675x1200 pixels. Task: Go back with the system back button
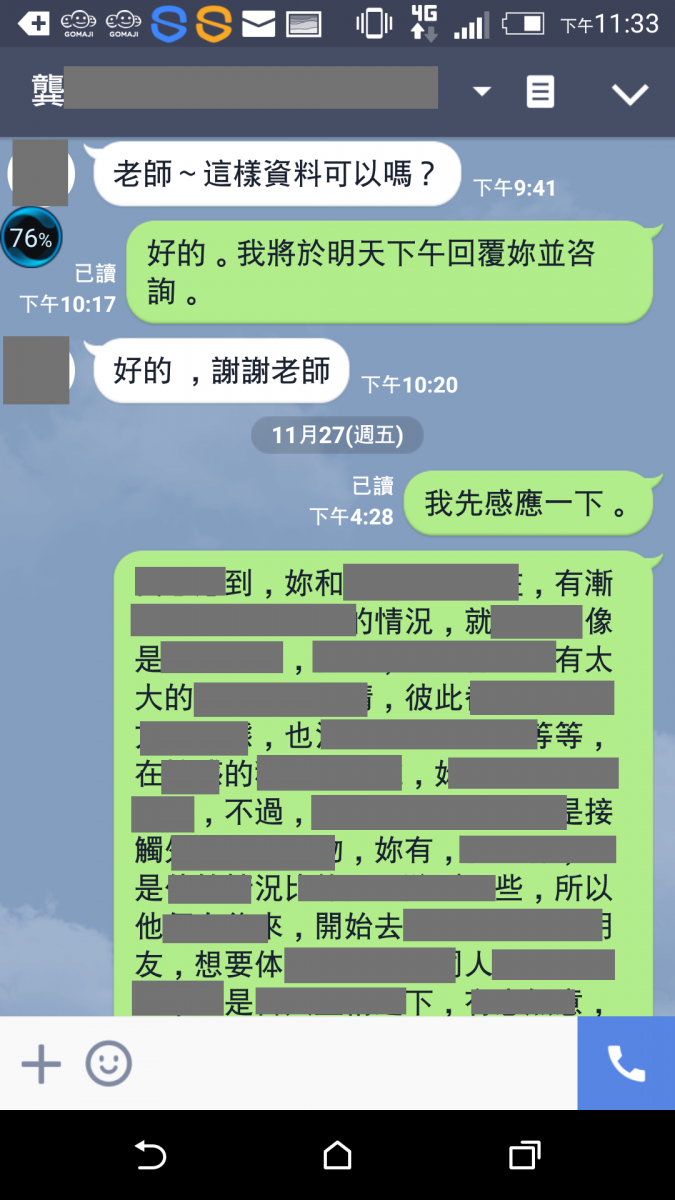[150, 1156]
